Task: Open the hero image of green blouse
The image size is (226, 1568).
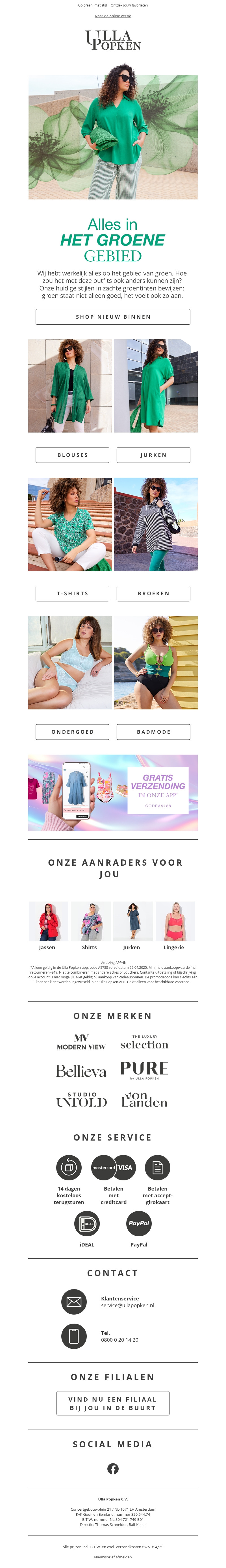Action: pos(113,137)
